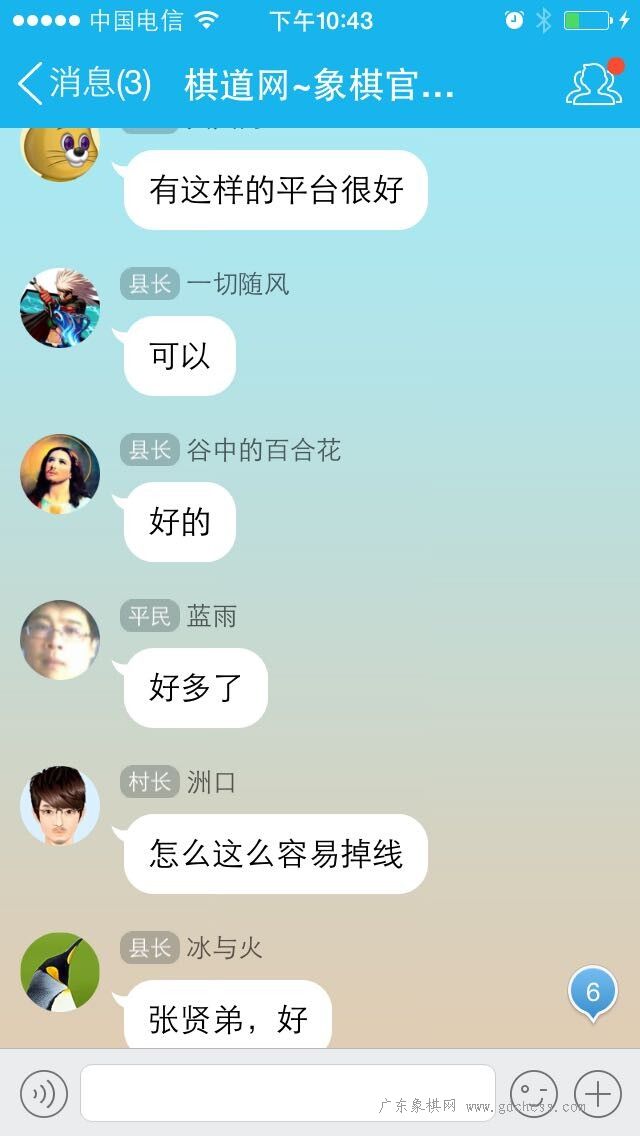Go back to 消息 list
This screenshot has width=640, height=1136.
pyautogui.click(x=84, y=82)
